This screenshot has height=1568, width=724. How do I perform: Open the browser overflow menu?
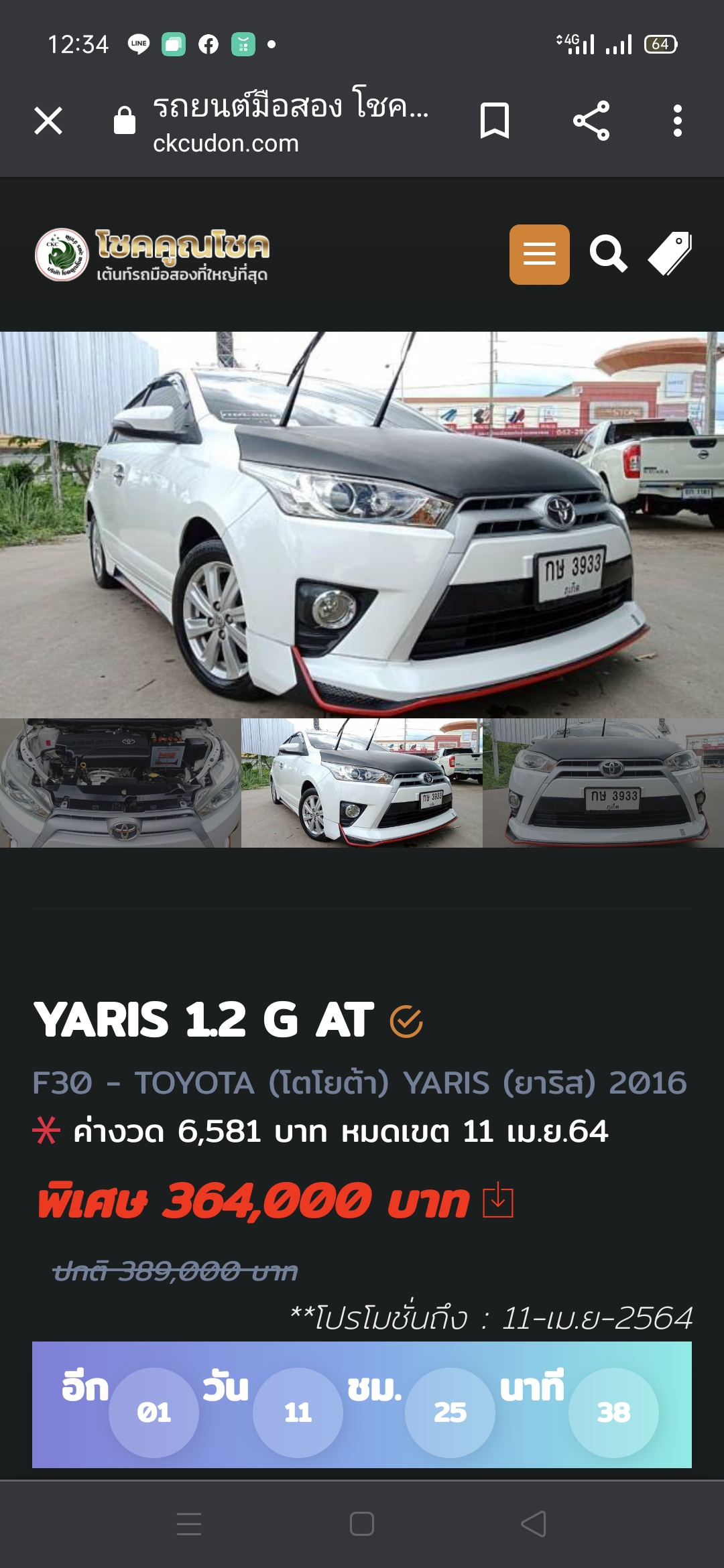[678, 121]
